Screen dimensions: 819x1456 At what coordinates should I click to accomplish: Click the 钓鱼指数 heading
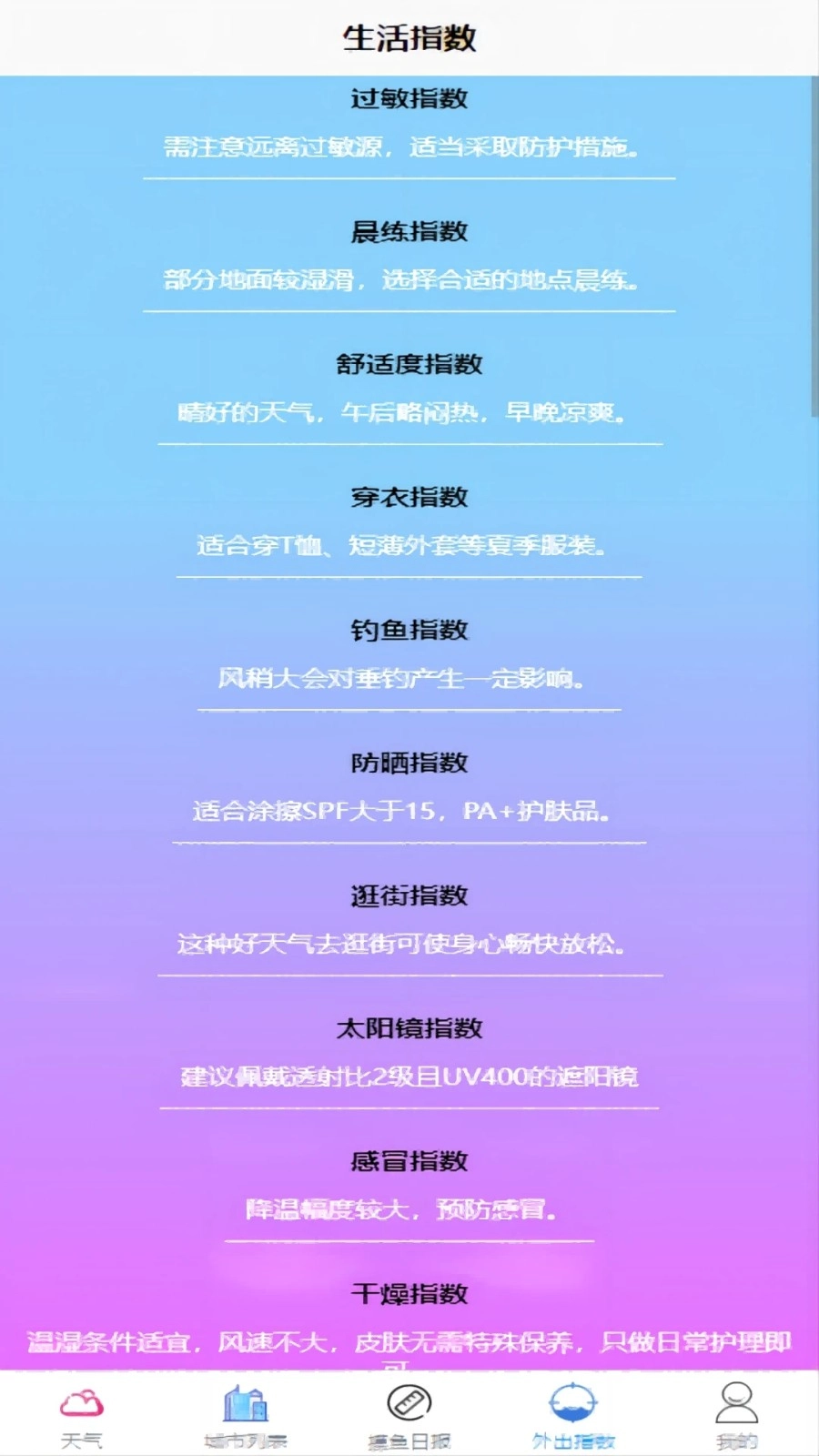[x=409, y=630]
